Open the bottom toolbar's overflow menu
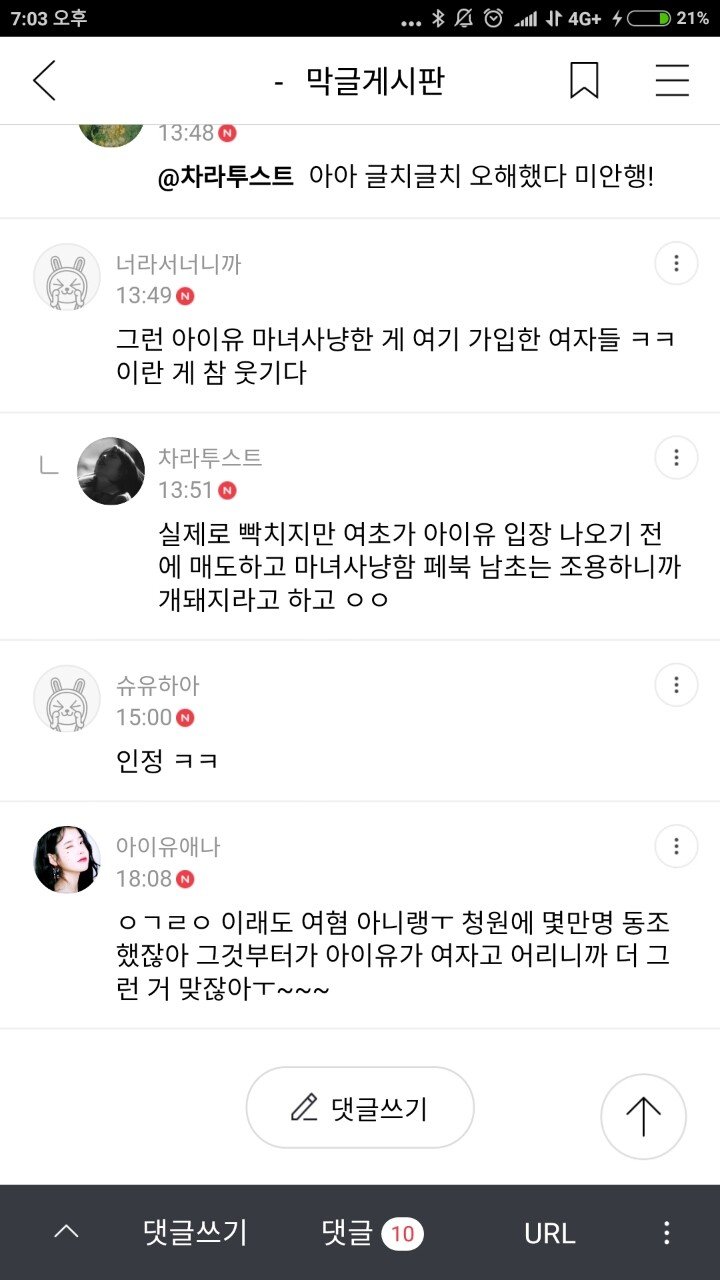Screen dimensions: 720x1280 [x=666, y=1233]
